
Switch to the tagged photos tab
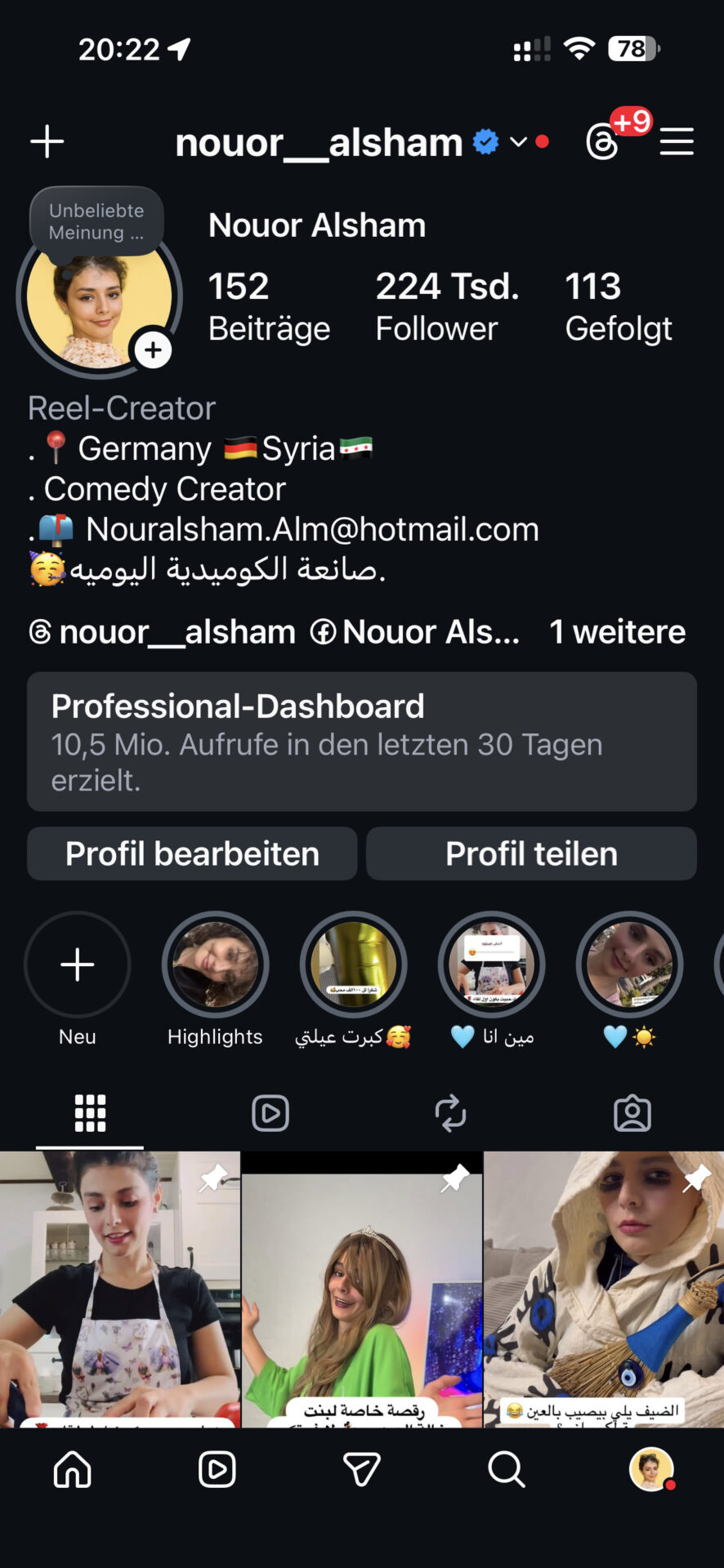pos(632,1113)
